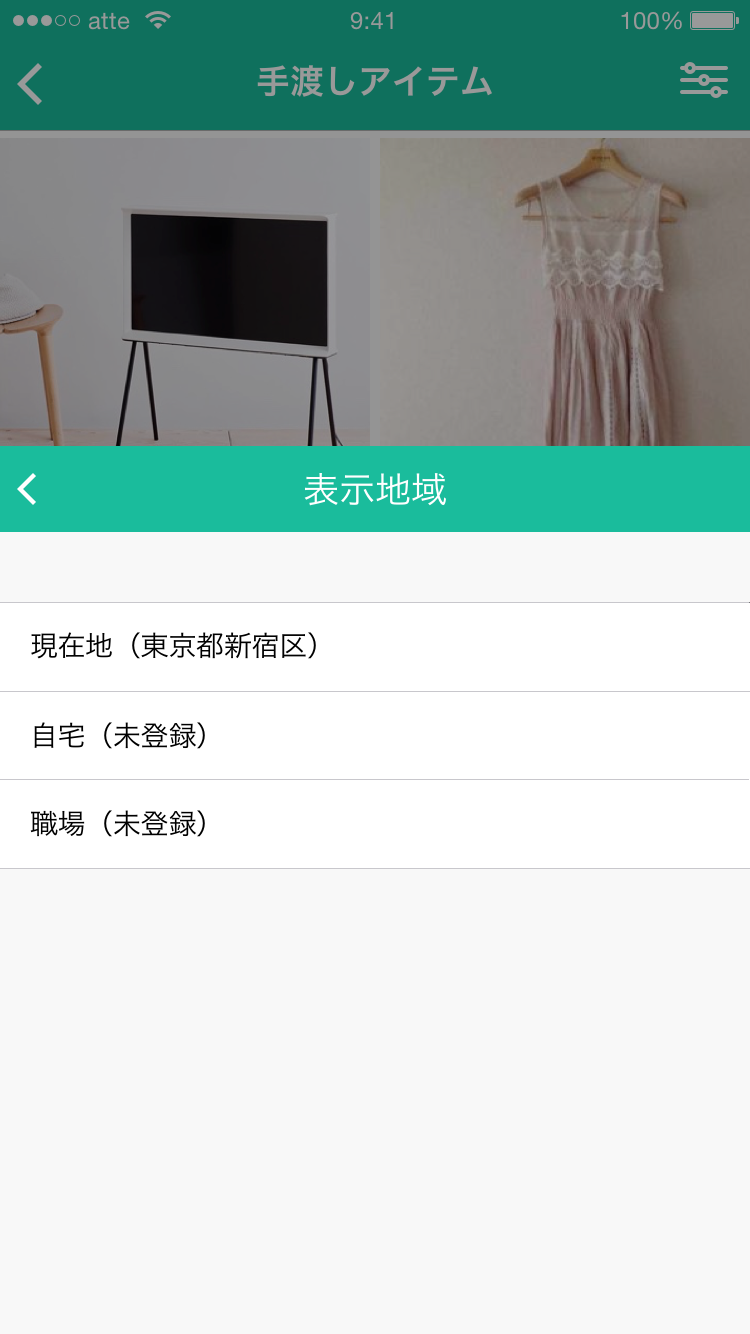Choose the 自宅（未登録） row
Image resolution: width=750 pixels, height=1334 pixels.
(375, 736)
